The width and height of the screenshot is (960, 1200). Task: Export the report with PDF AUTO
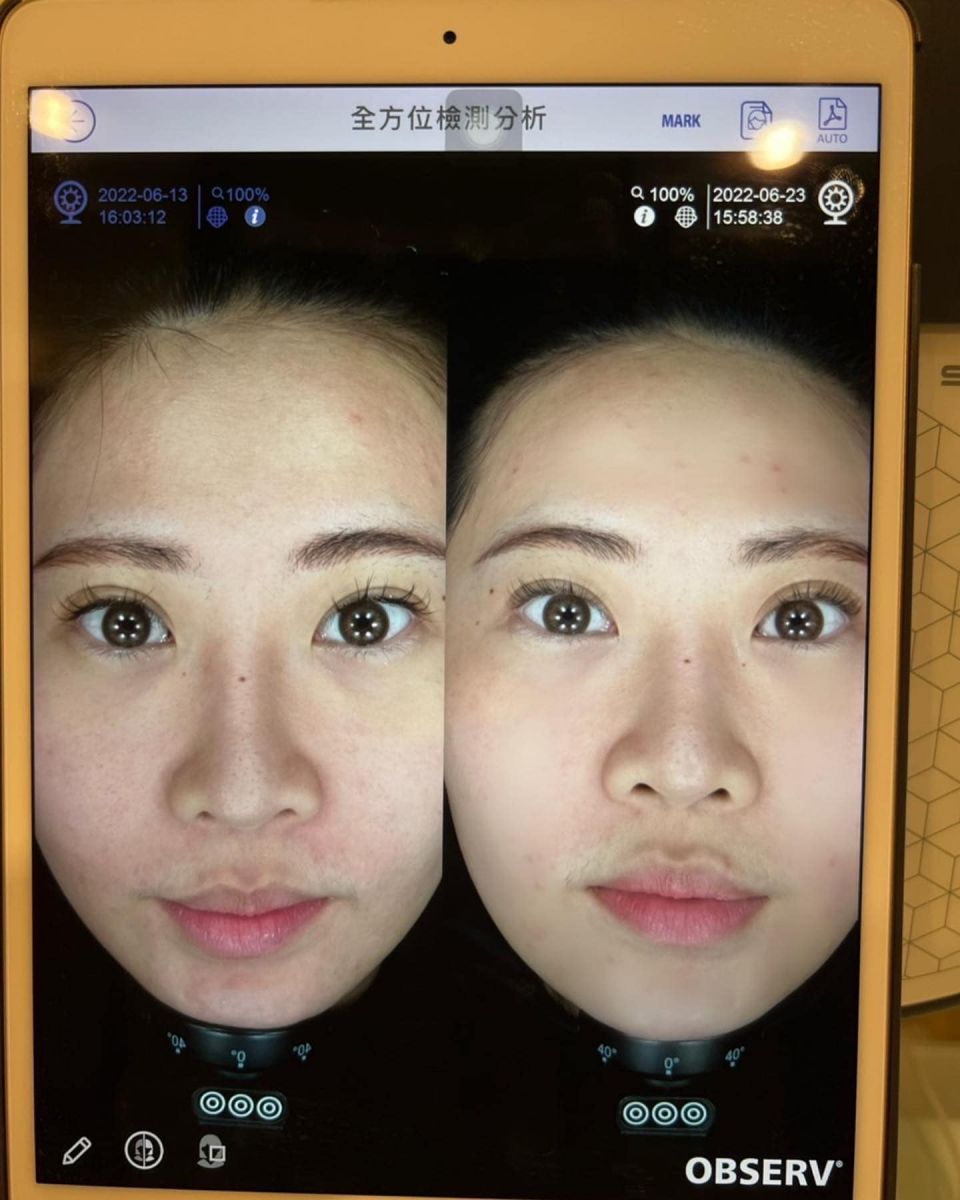click(831, 120)
